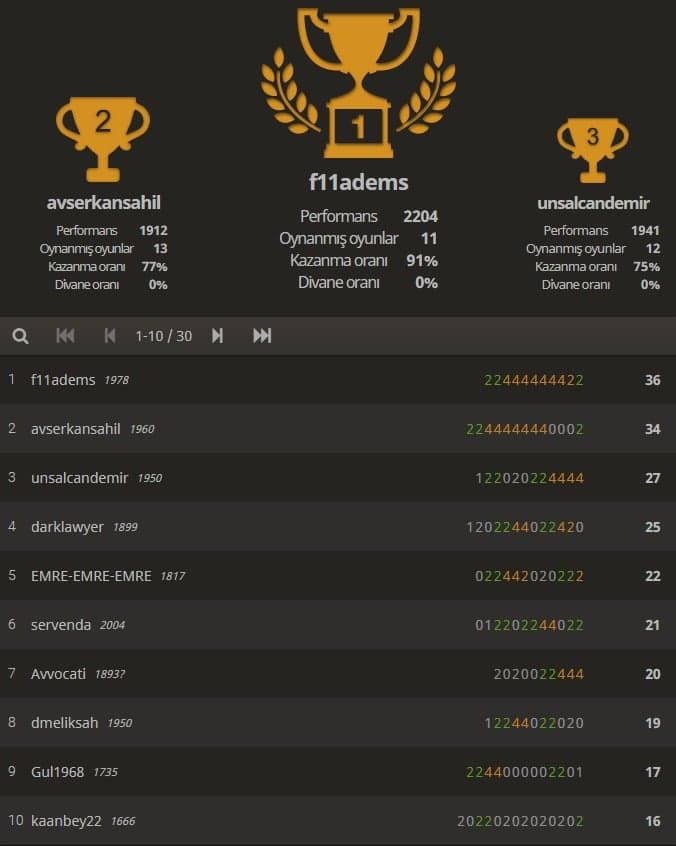This screenshot has height=846, width=676.
Task: View darklawyer's player details
Action: [x=67, y=527]
